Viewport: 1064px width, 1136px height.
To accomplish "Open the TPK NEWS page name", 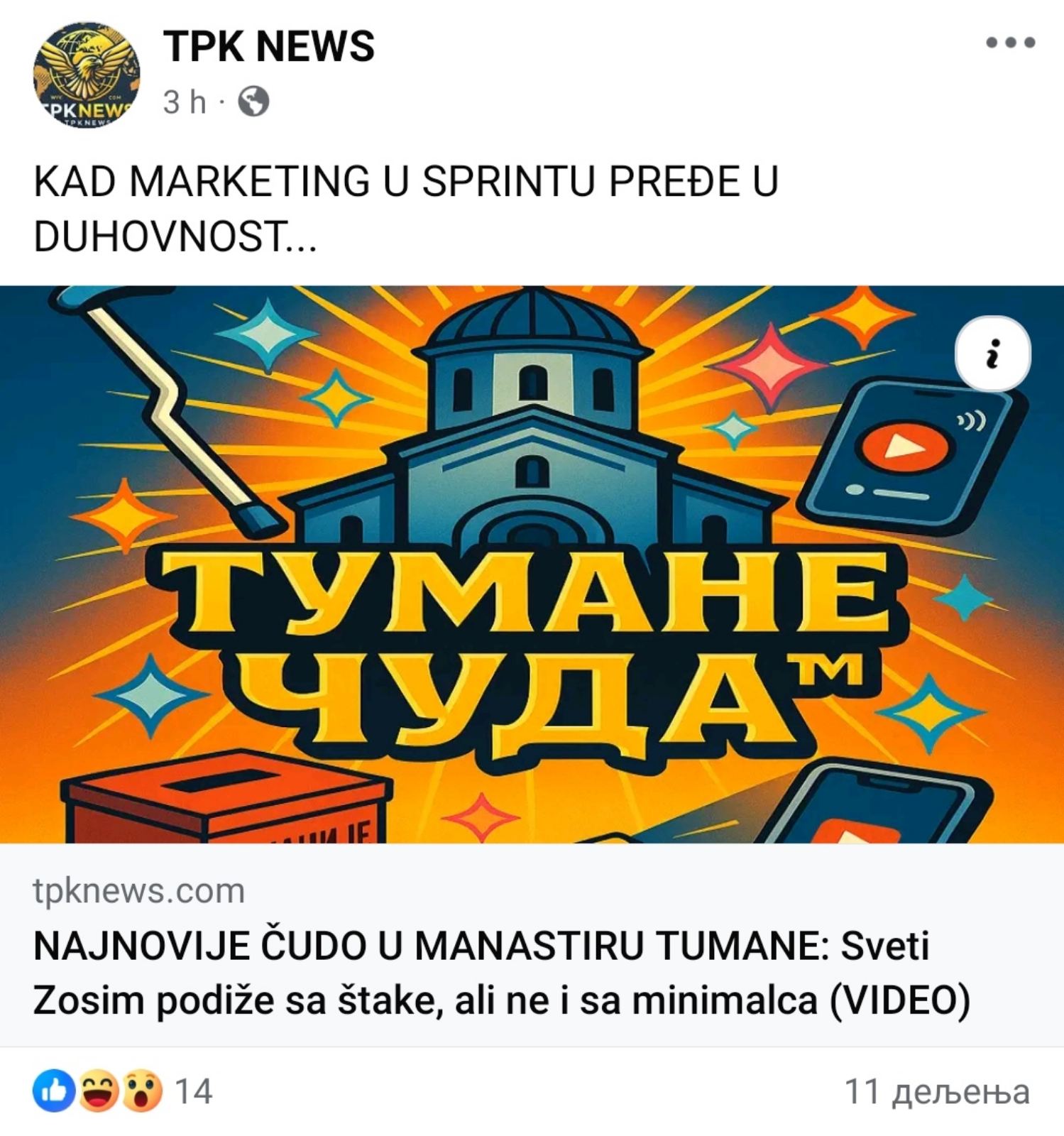I will coord(268,47).
